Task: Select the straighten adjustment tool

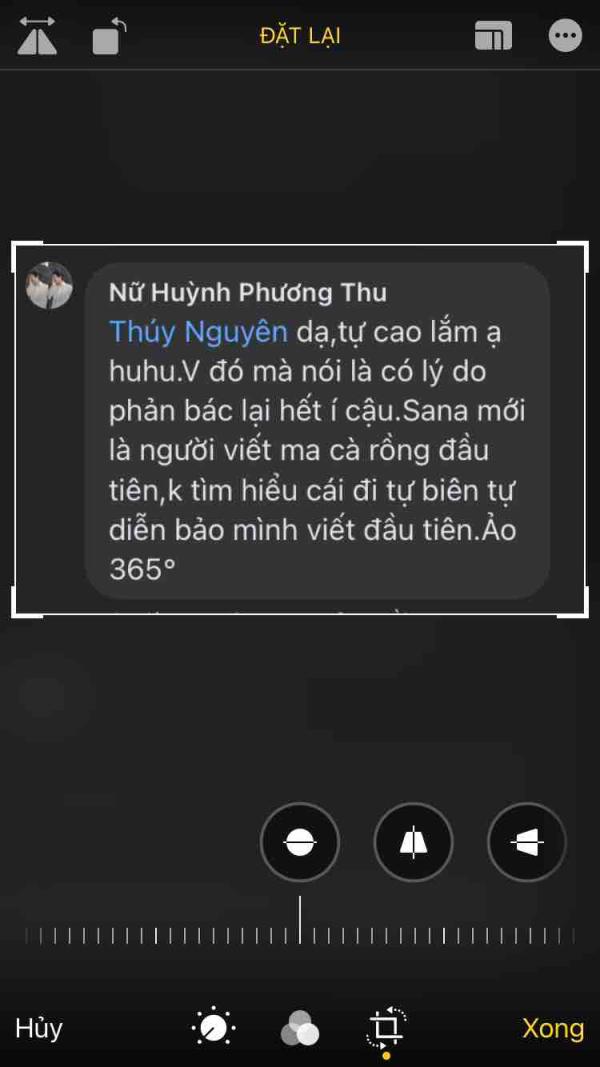Action: [299, 842]
